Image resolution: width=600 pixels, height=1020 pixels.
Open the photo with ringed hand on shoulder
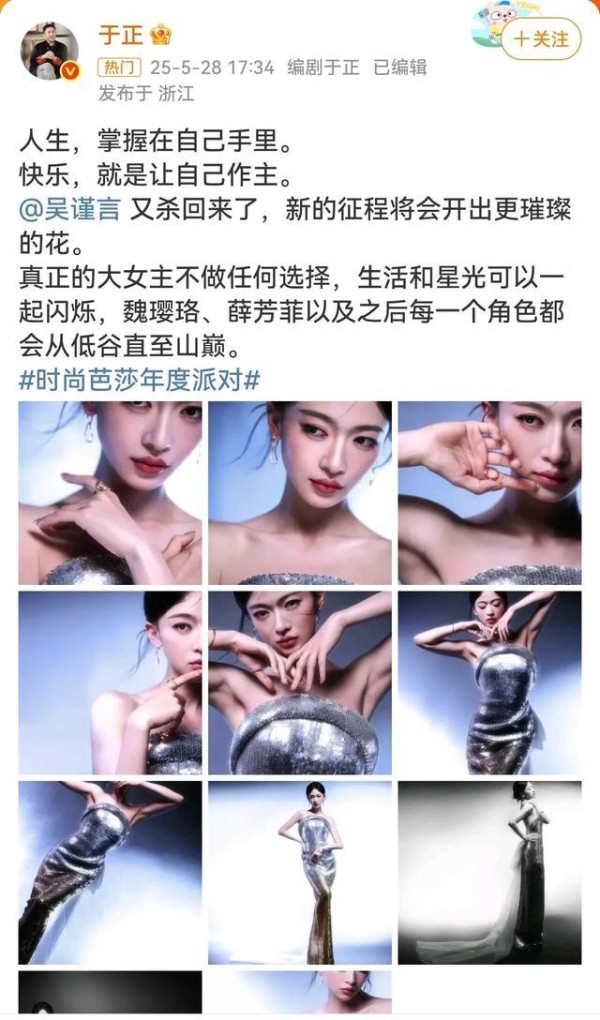110,493
